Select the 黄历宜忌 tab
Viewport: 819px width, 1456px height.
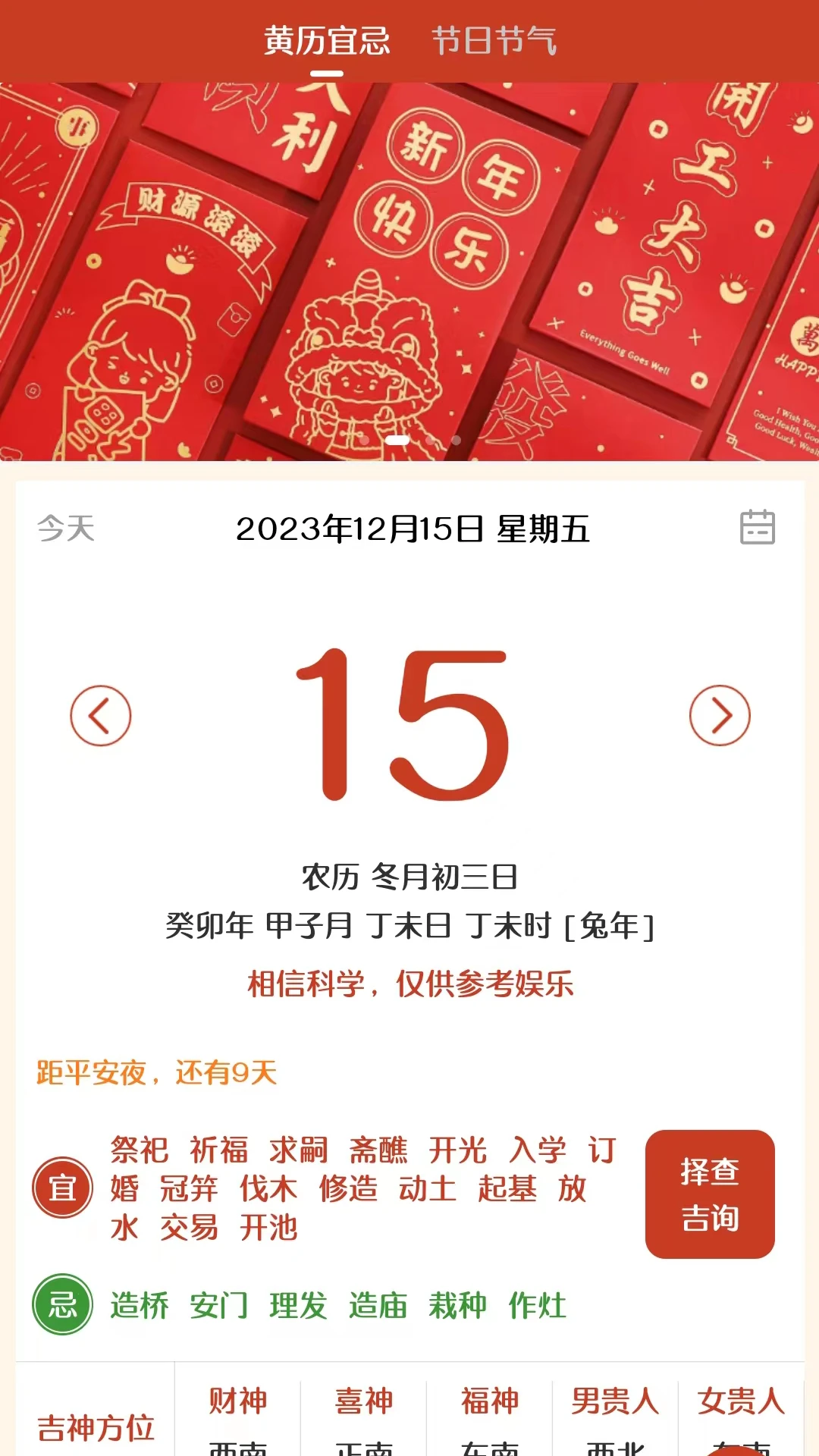pos(327,41)
